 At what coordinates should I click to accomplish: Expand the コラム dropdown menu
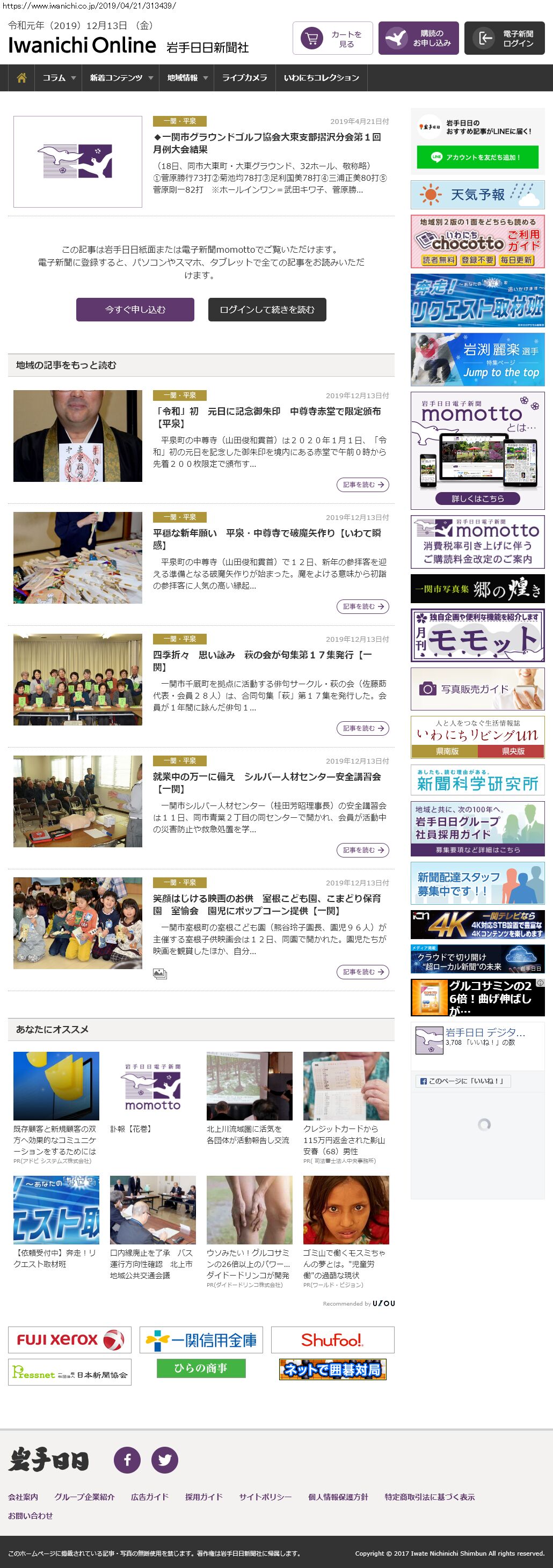point(59,78)
